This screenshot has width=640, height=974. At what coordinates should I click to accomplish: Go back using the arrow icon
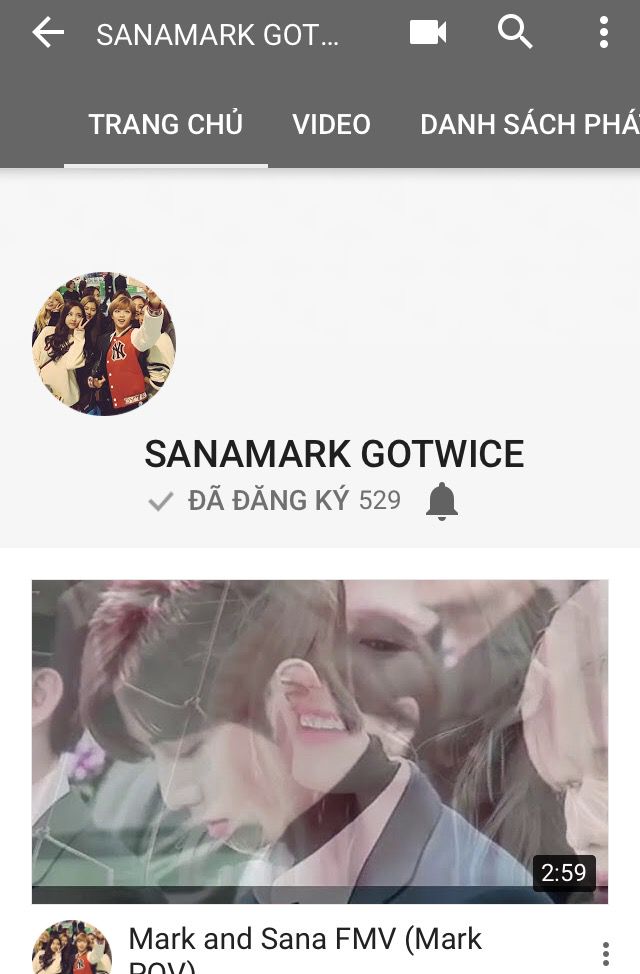(x=48, y=34)
